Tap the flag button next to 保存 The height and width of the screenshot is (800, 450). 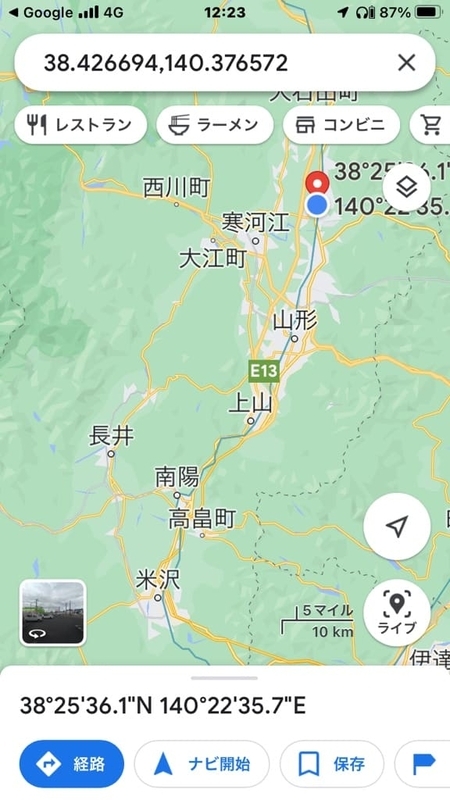[x=422, y=764]
